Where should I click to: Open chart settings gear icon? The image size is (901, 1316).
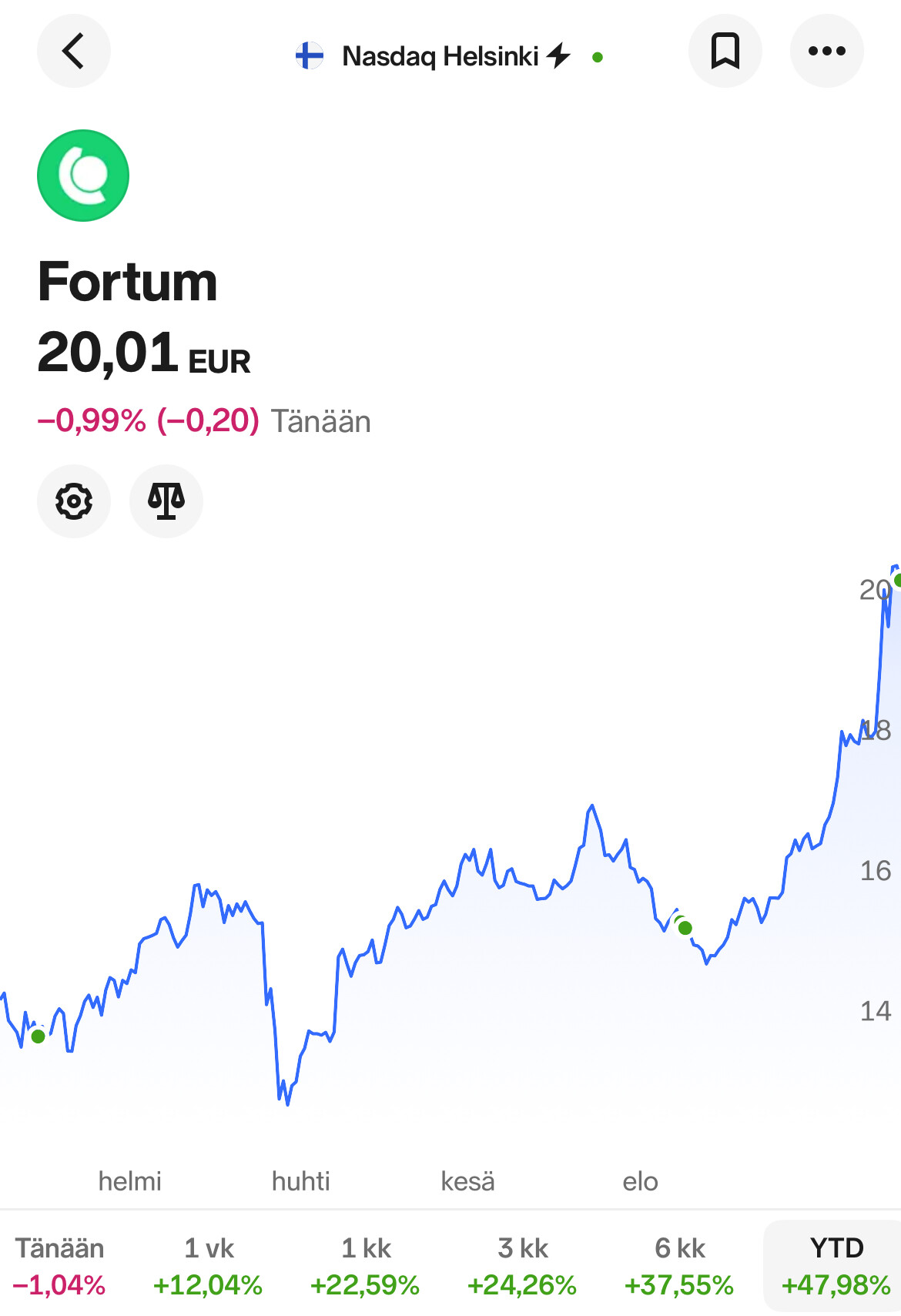click(x=74, y=501)
